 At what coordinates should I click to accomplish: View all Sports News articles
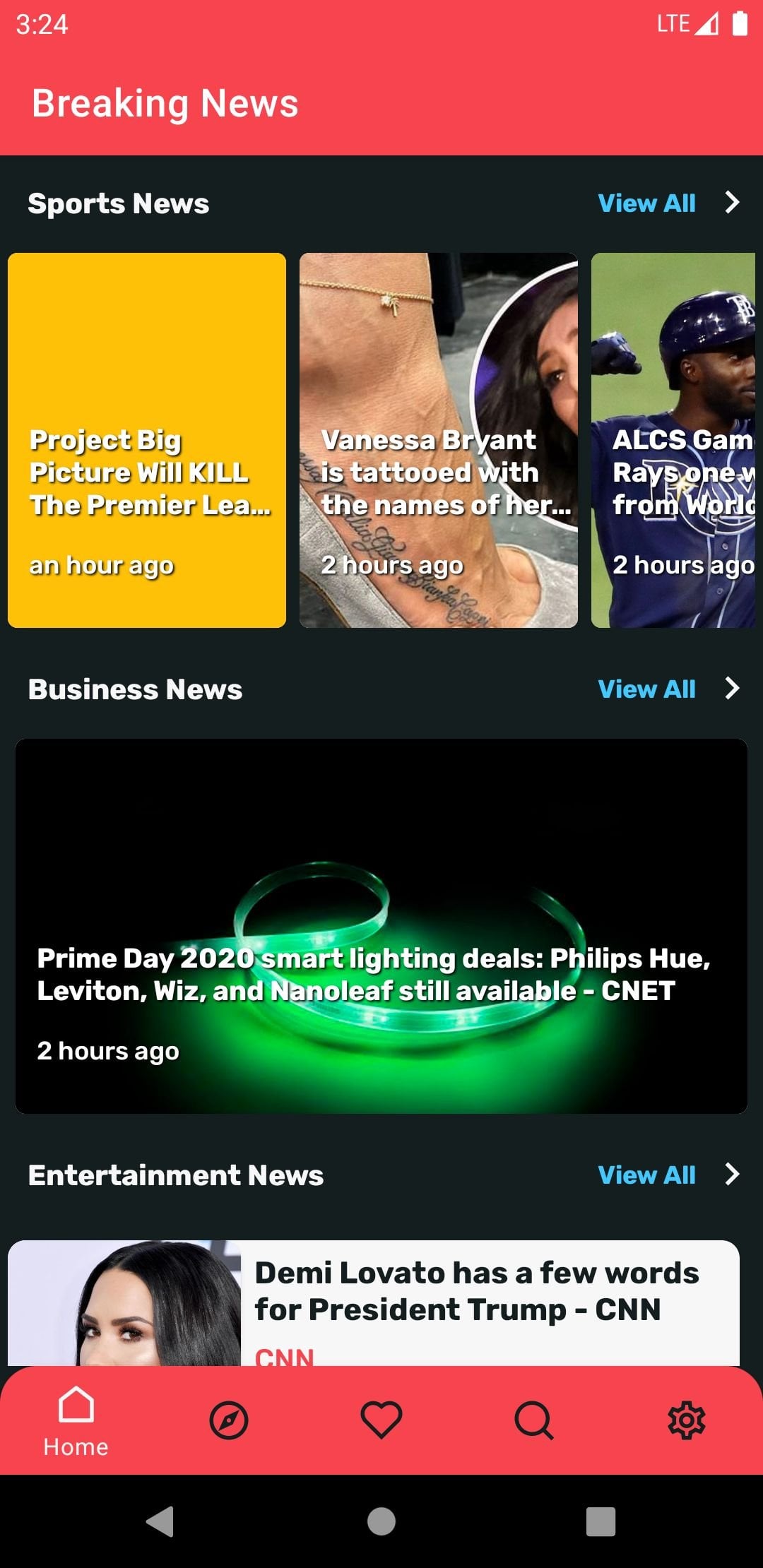pyautogui.click(x=668, y=203)
